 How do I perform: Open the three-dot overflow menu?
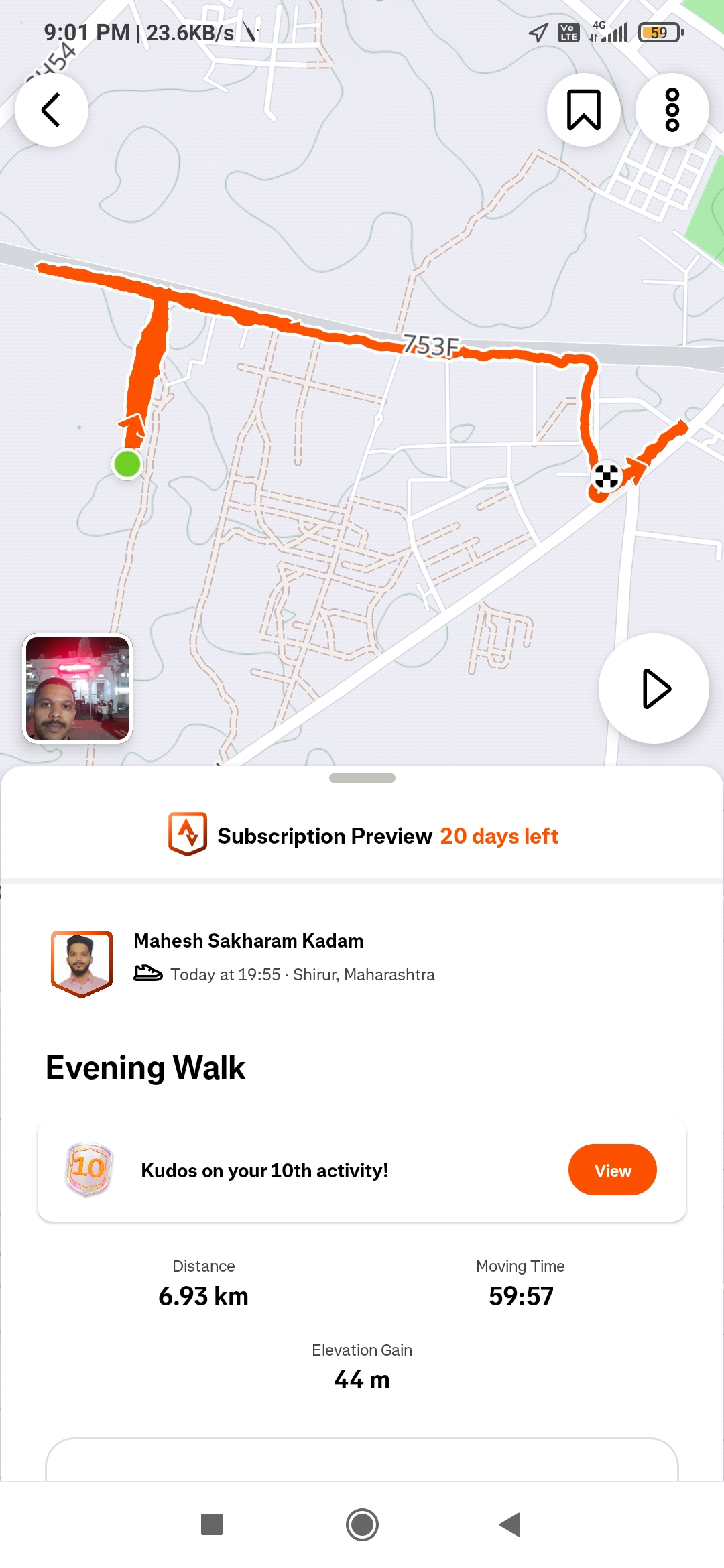672,110
